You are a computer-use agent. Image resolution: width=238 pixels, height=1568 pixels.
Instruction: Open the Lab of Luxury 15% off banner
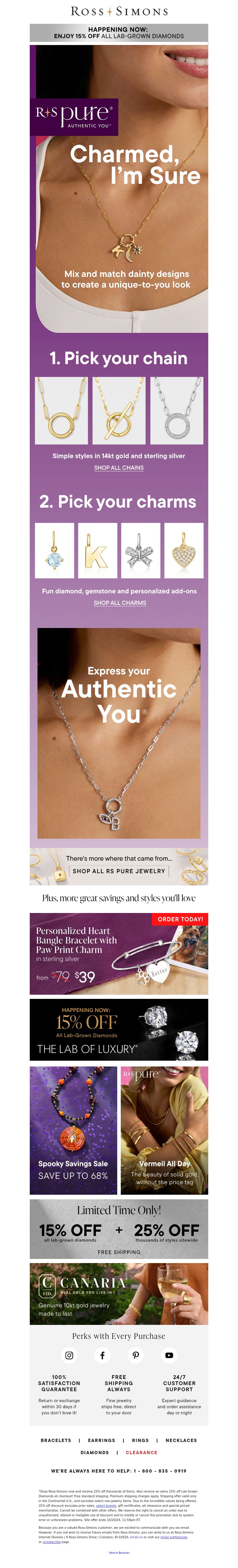(x=119, y=1029)
